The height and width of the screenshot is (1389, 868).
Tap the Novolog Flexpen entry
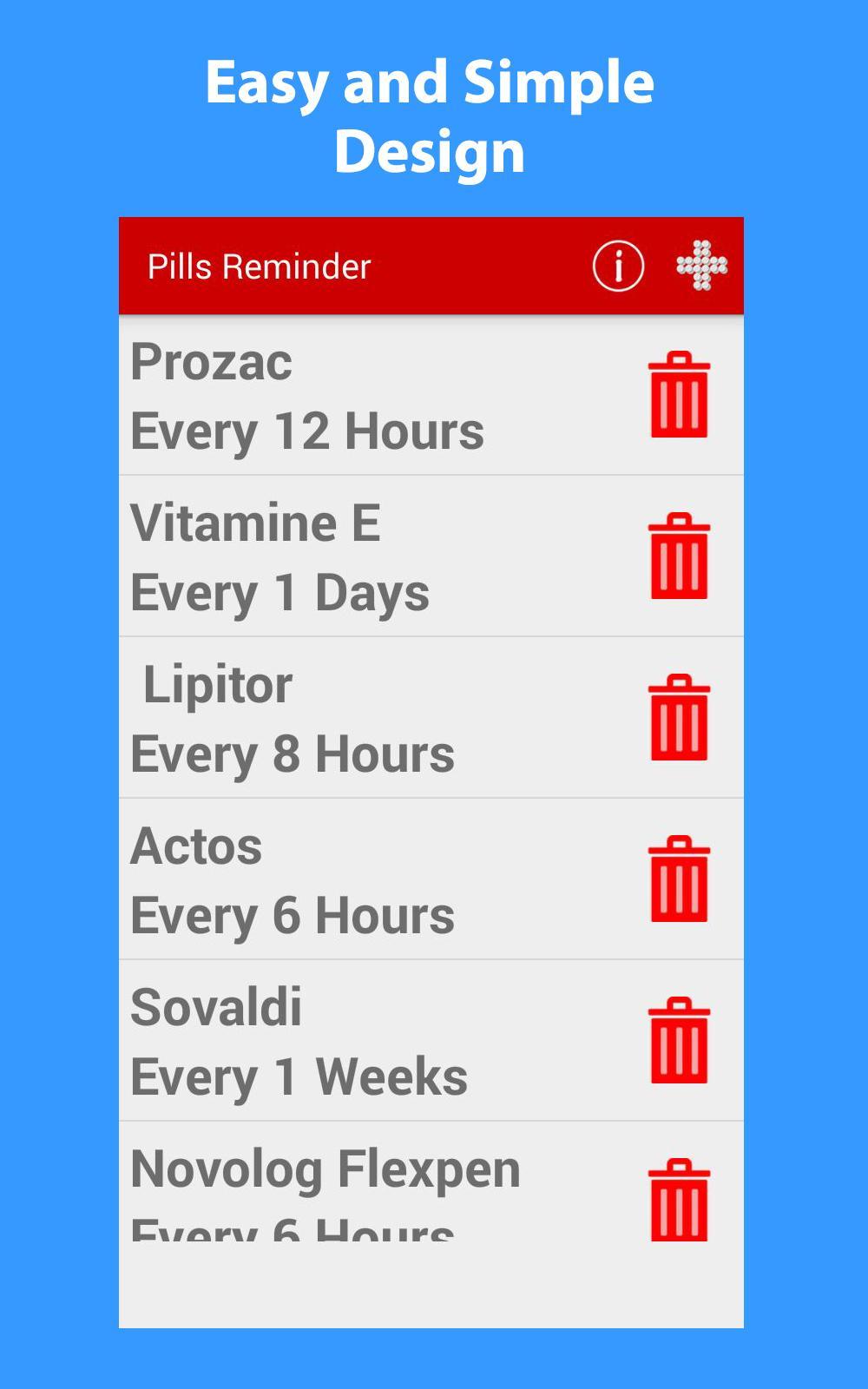tap(347, 1189)
